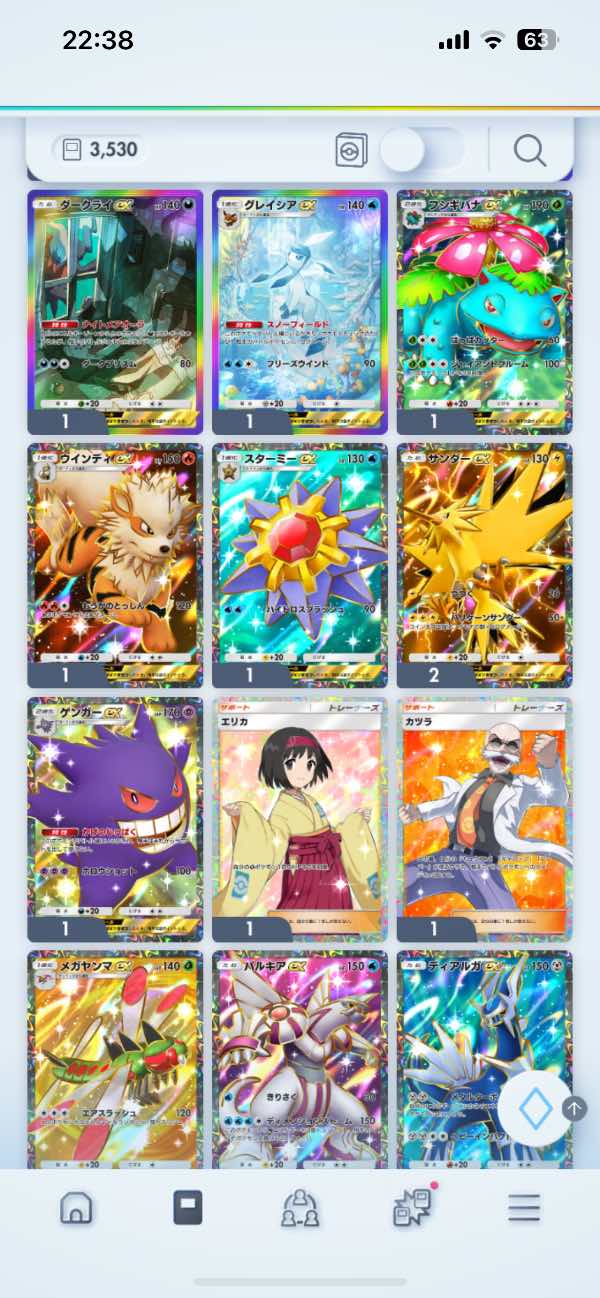Switch to the cards collection tab
This screenshot has width=600, height=1298.
click(188, 1208)
